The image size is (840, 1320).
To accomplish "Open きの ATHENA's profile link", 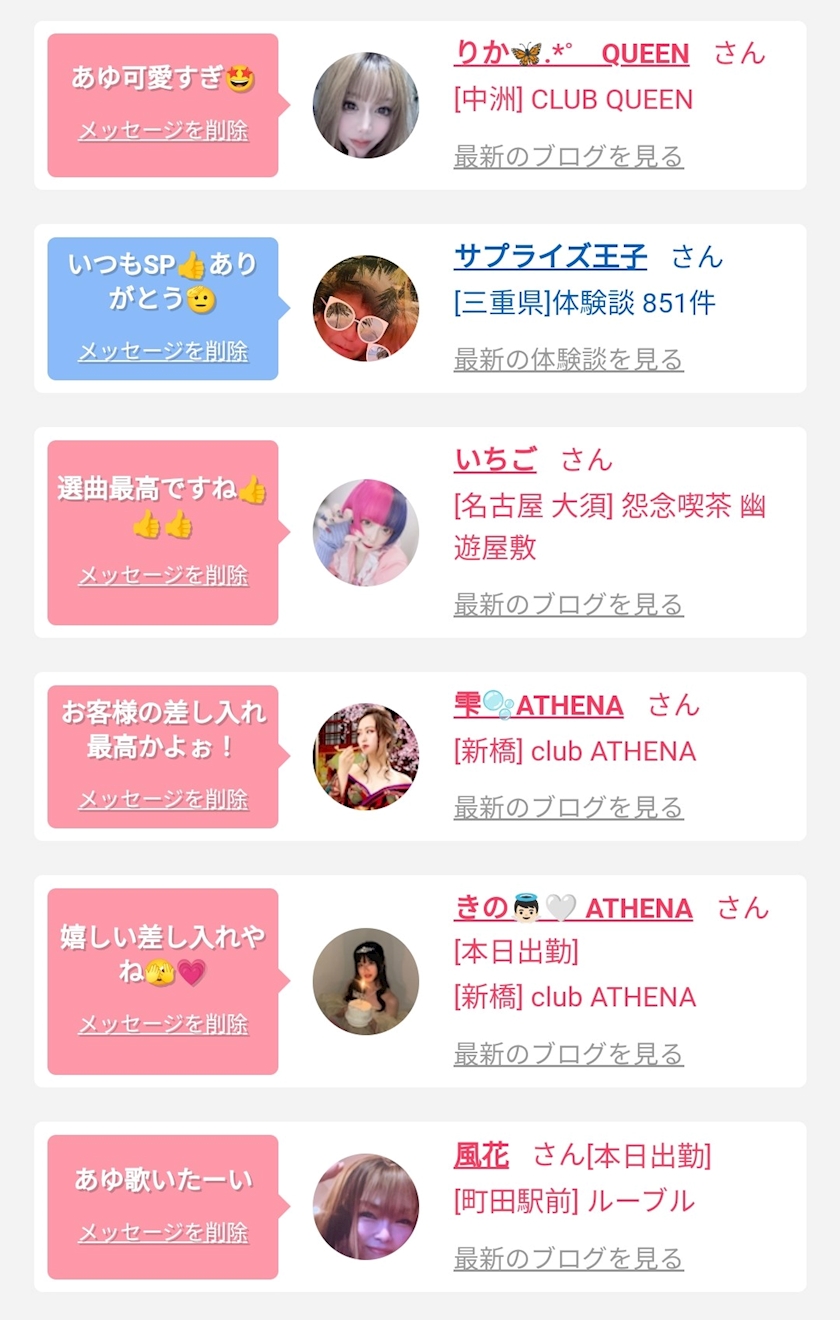I will coord(573,908).
